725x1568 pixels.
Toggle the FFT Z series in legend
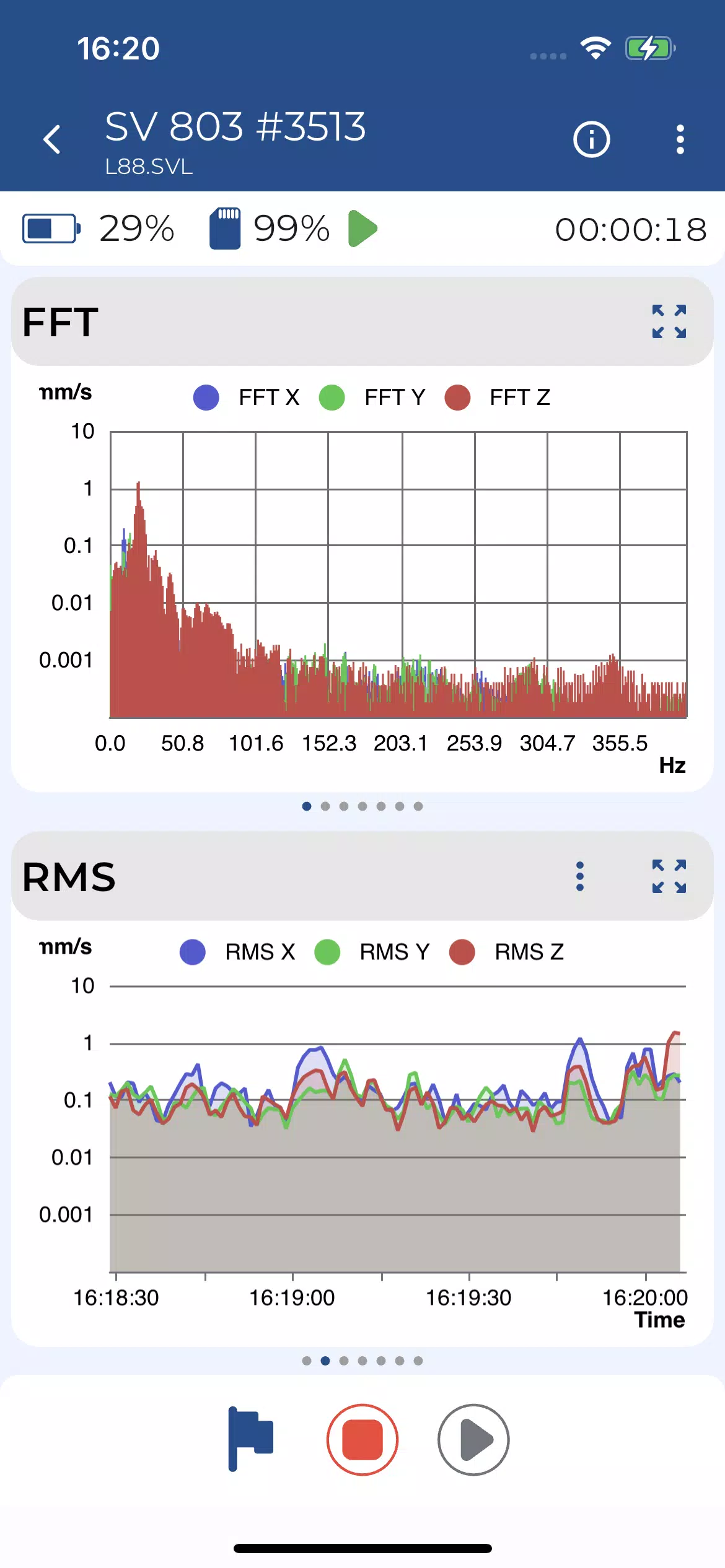(x=498, y=397)
